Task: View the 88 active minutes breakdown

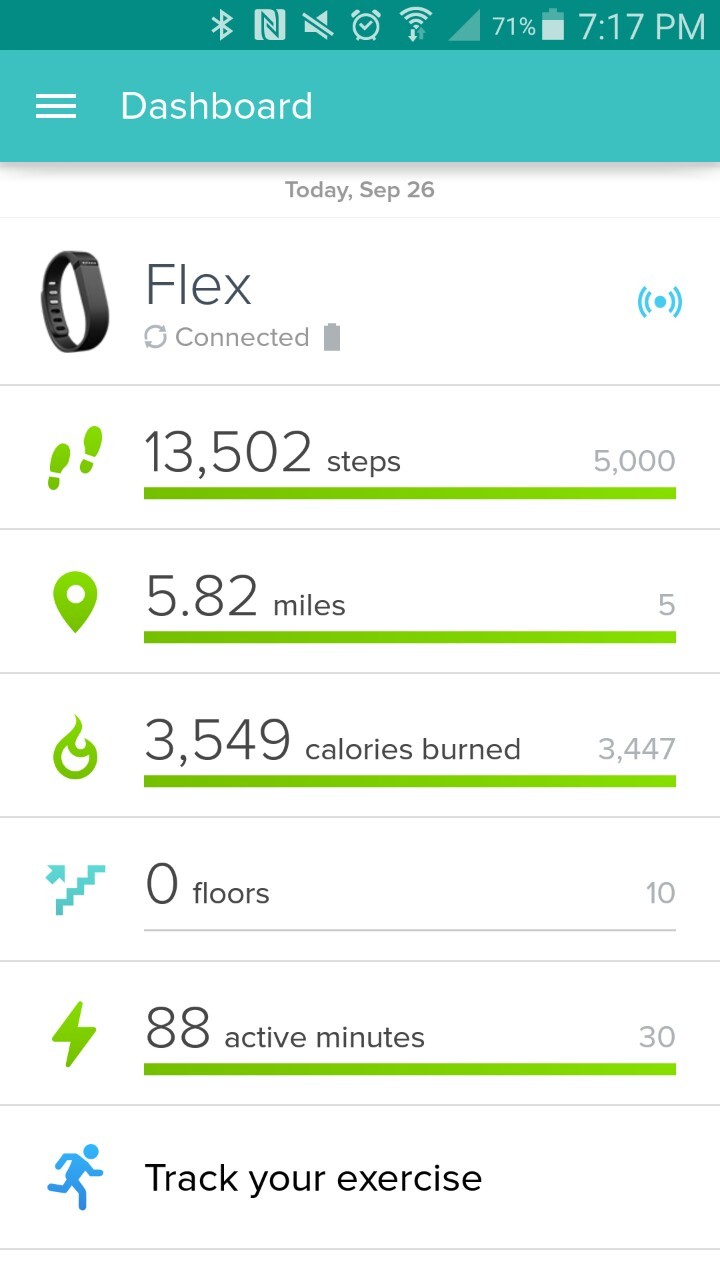Action: pos(360,1033)
